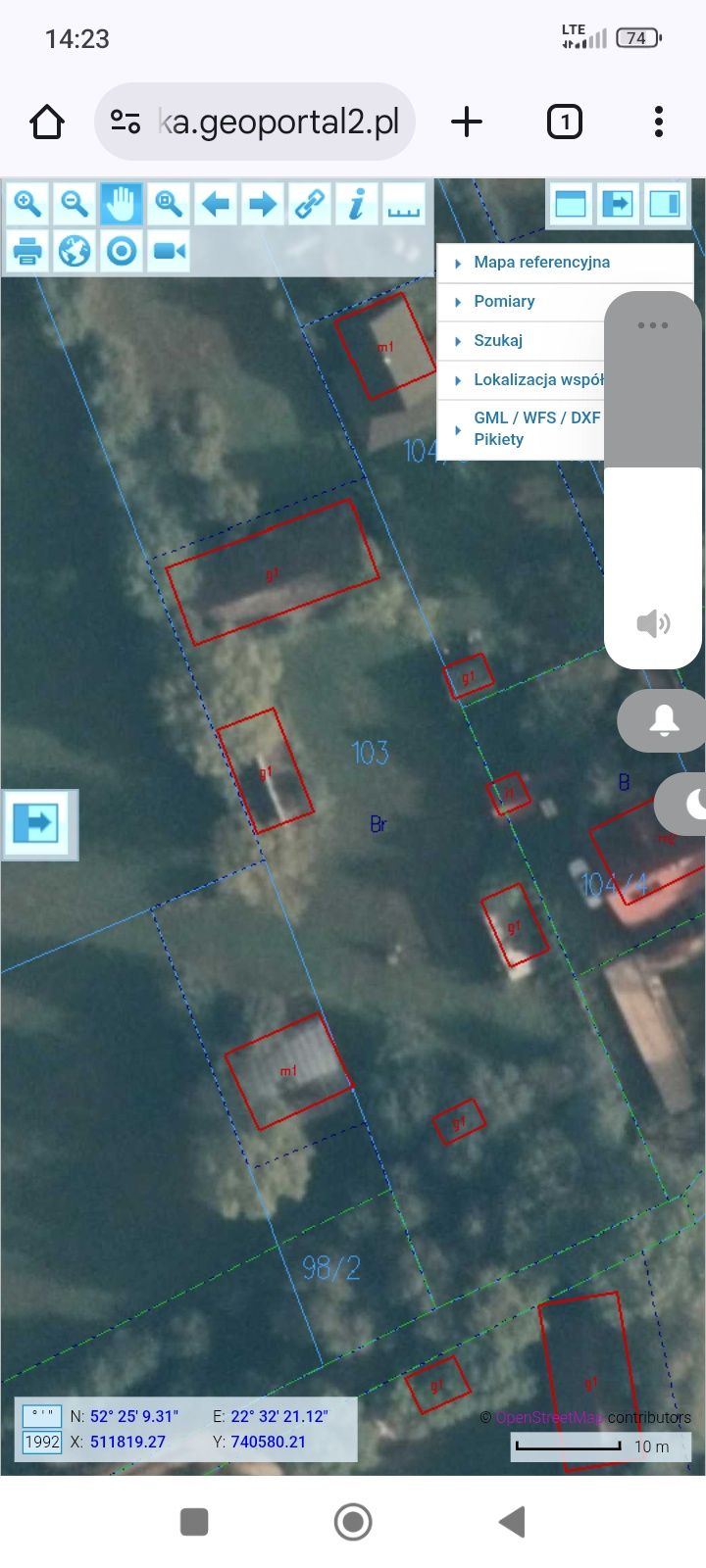The image size is (706, 1568).
Task: Go to the previous map view arrow
Action: coord(216,204)
